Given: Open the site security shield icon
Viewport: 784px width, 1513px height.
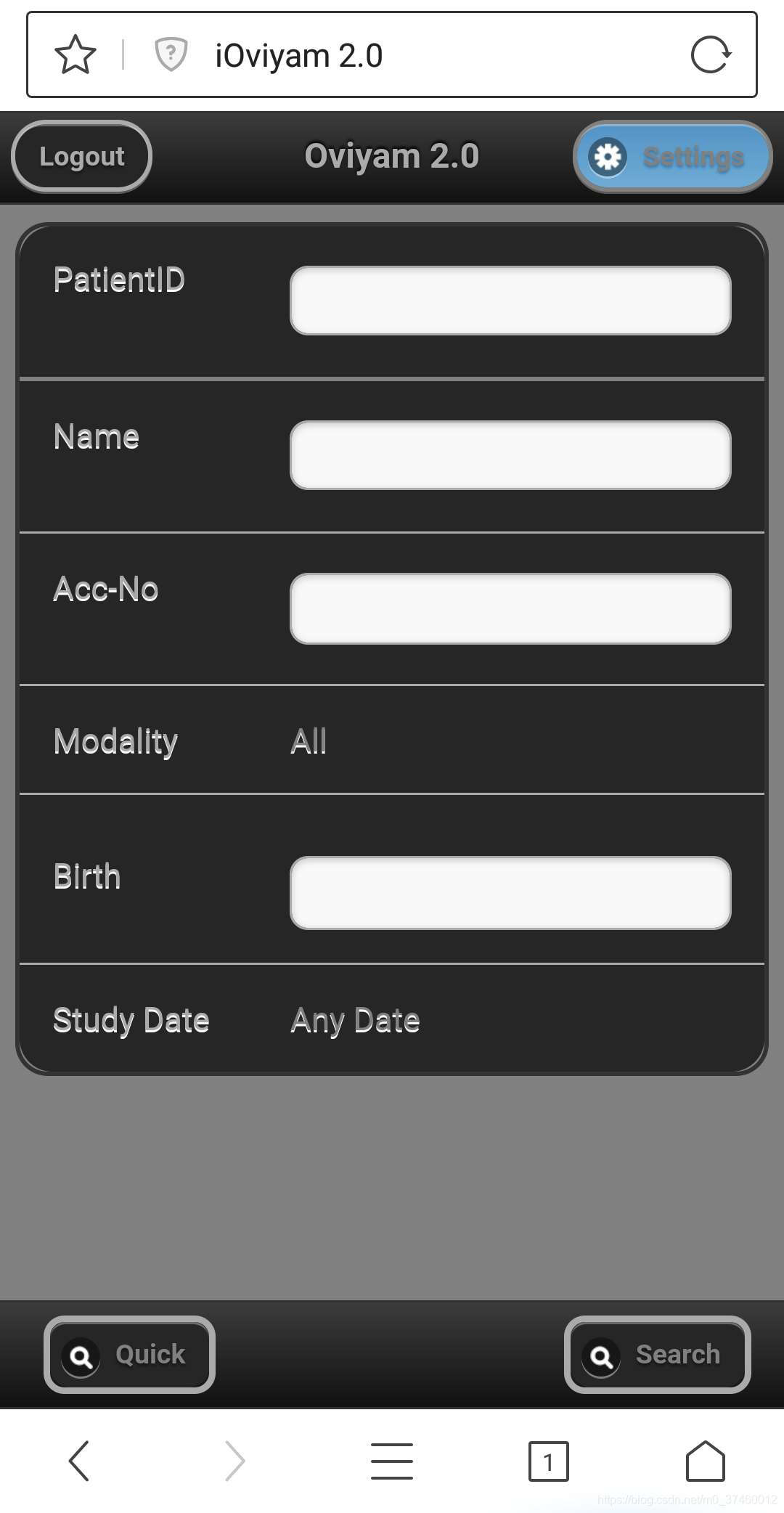Looking at the screenshot, I should click(171, 54).
